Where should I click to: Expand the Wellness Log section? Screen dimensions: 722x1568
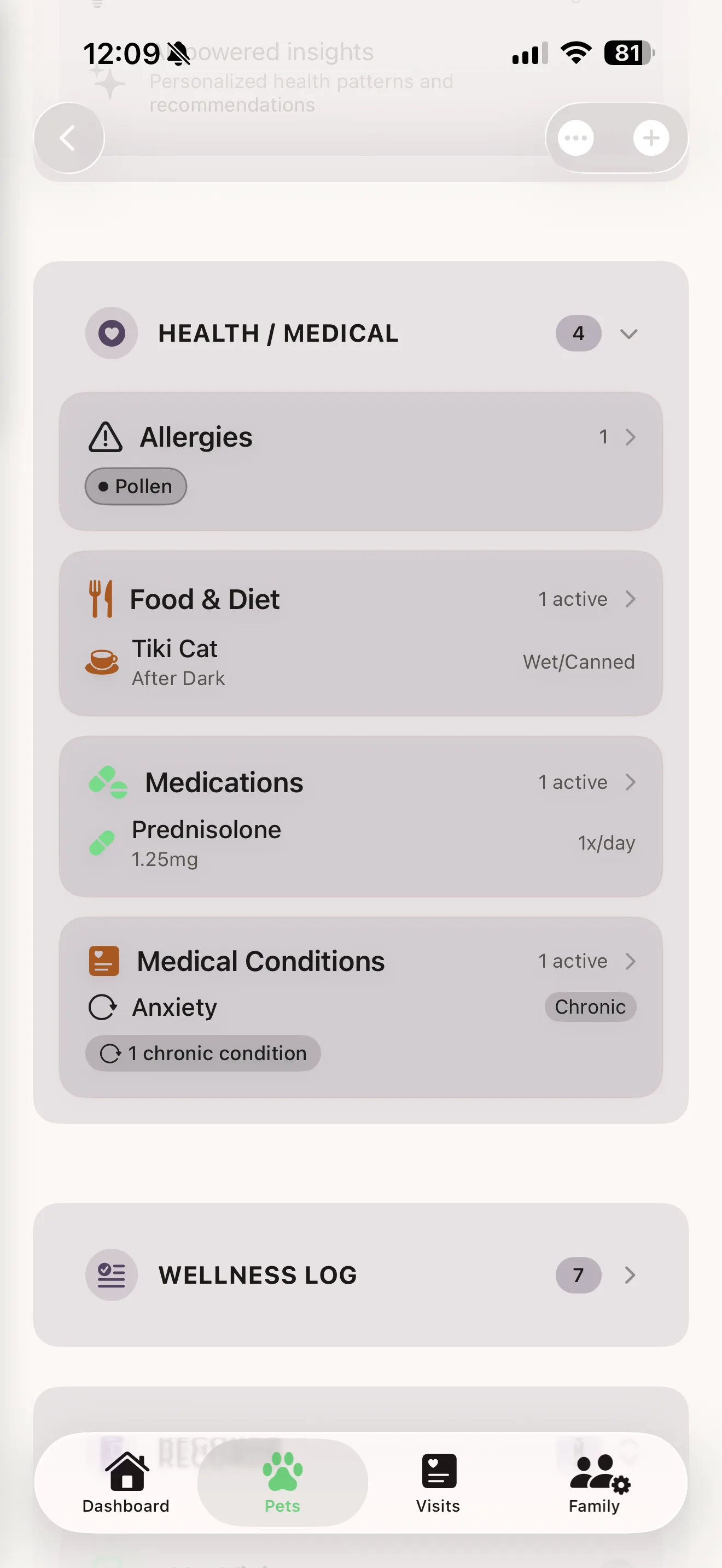pos(630,1275)
